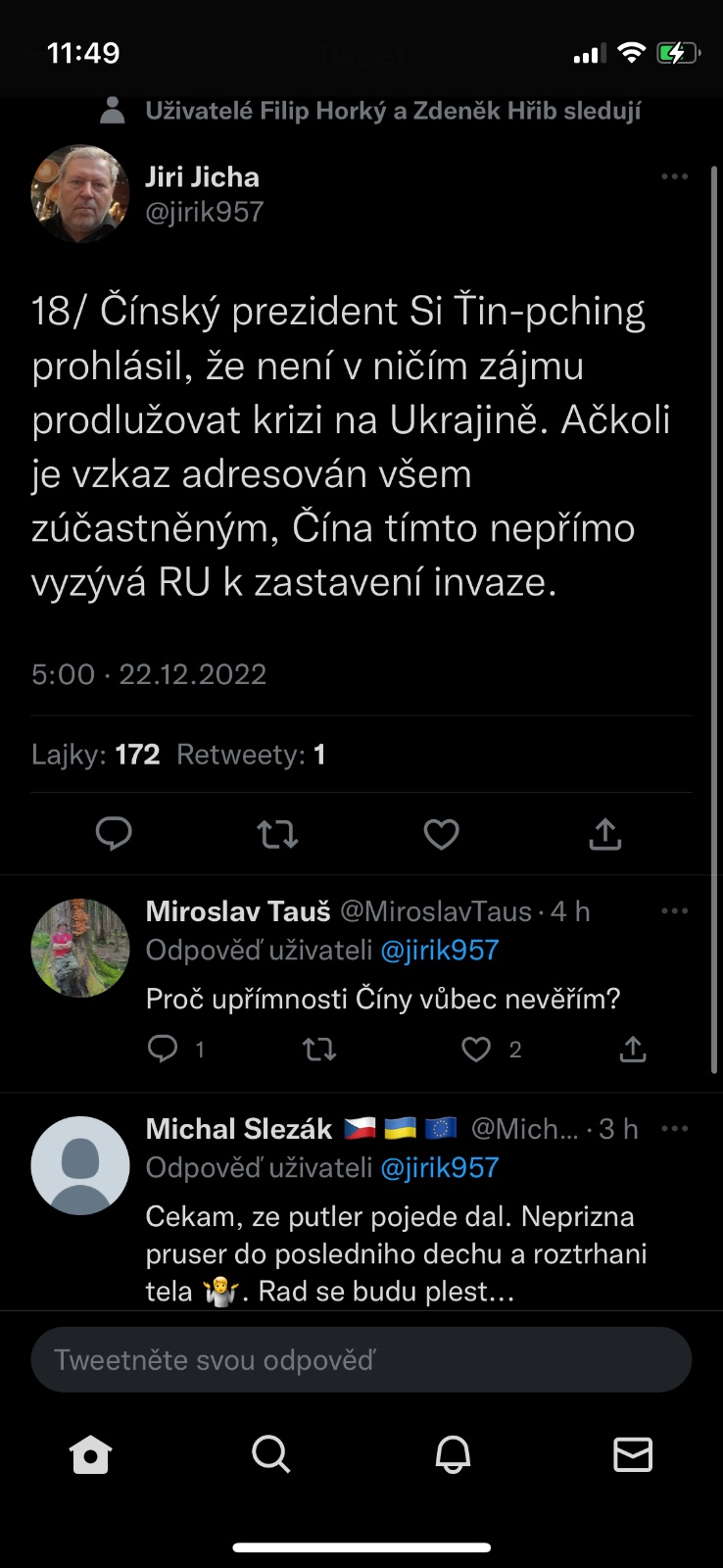Reply to Jiri Jicha's main tweet

pos(114,834)
